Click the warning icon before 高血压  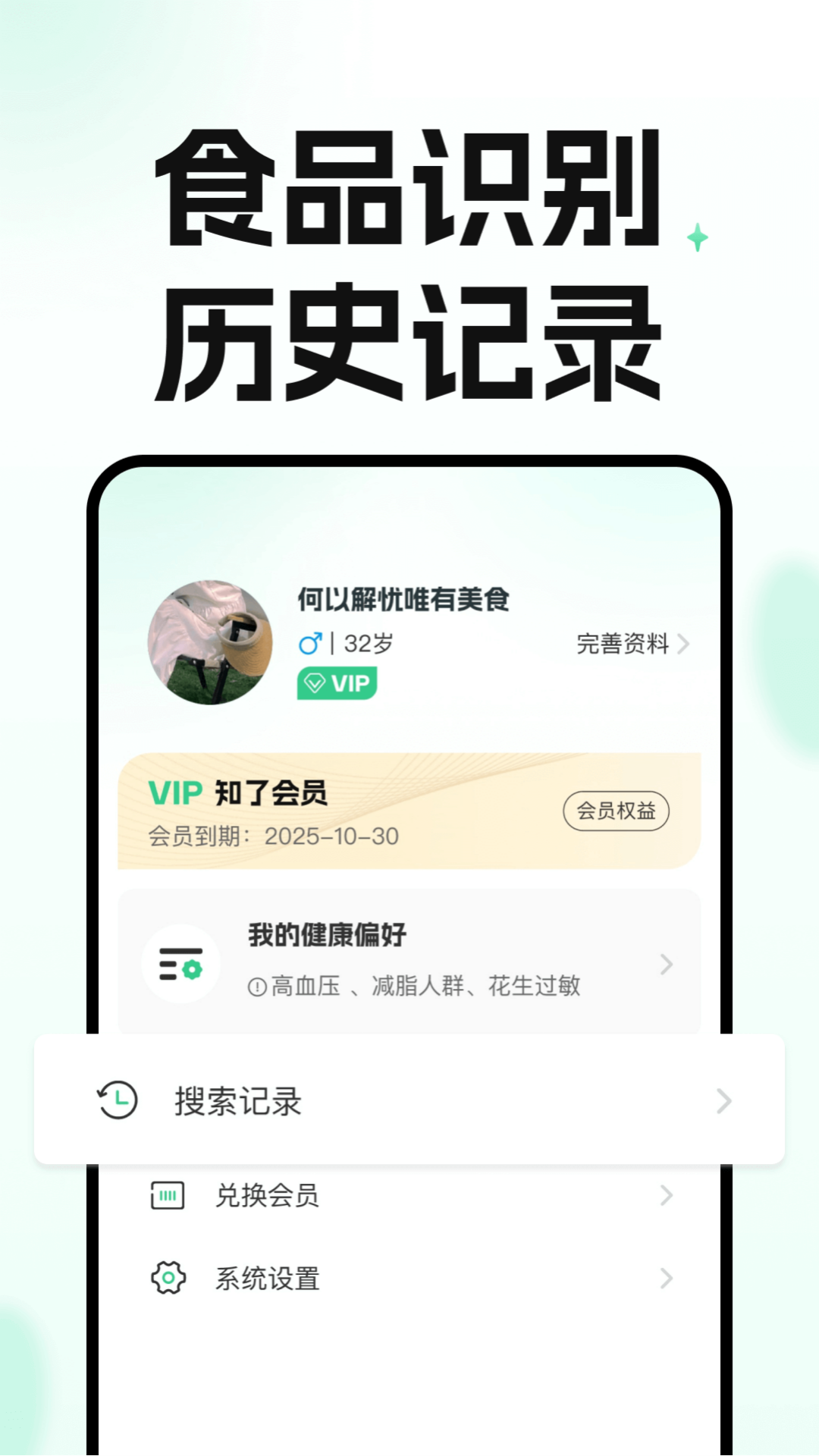[x=259, y=987]
